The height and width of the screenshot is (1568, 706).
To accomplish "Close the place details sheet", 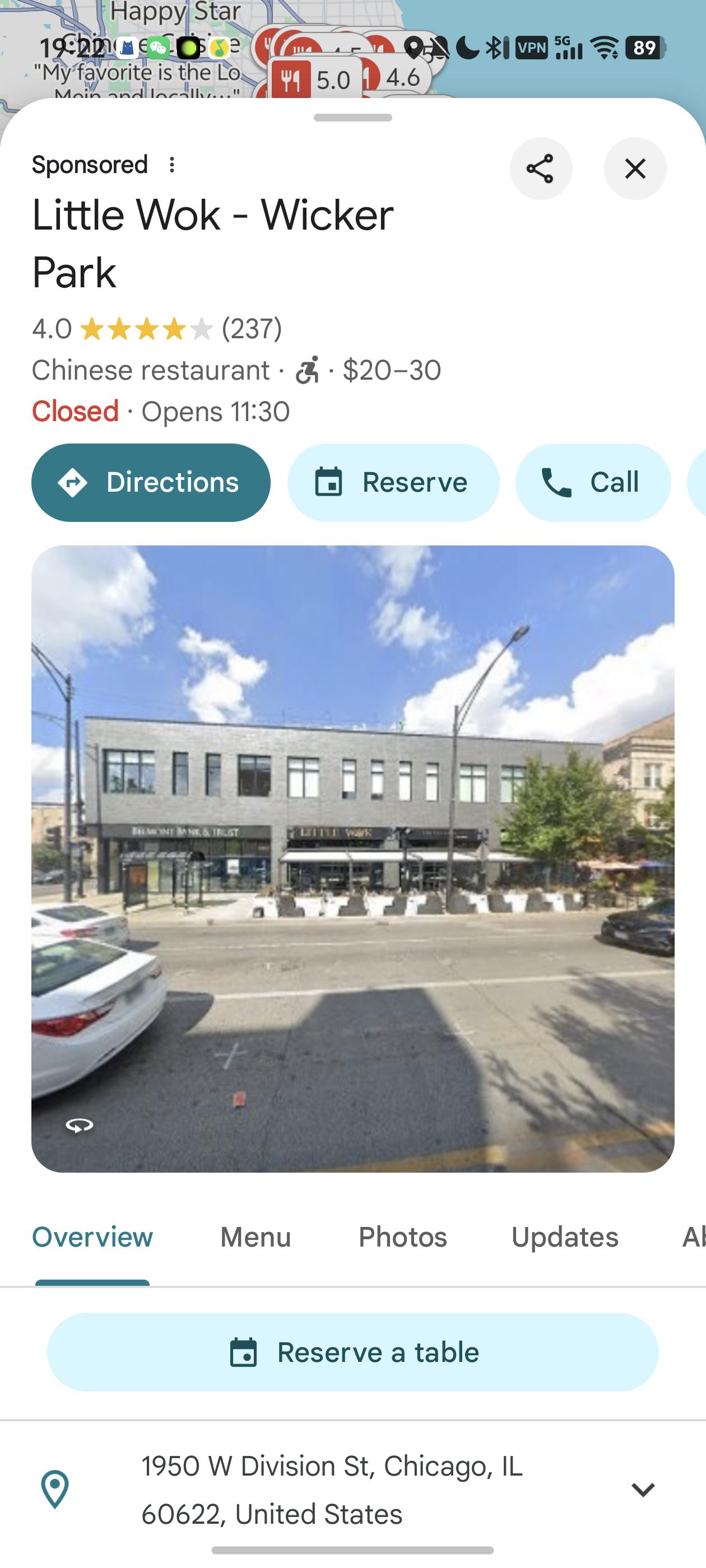I will coord(635,169).
